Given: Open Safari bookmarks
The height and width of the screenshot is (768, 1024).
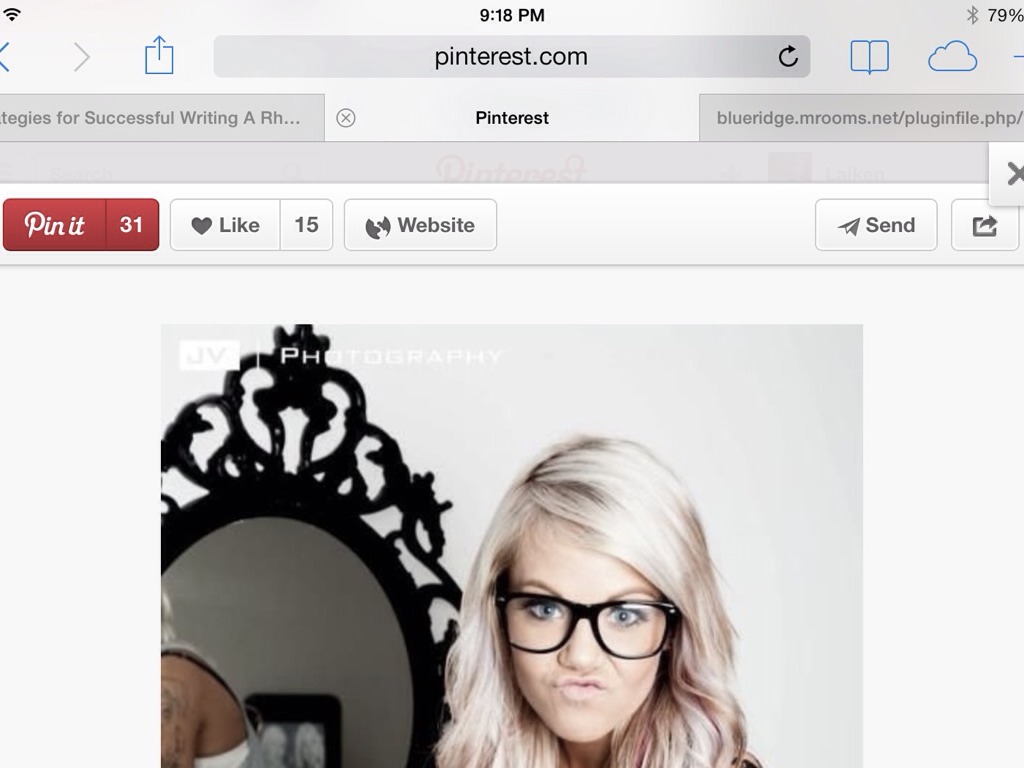Looking at the screenshot, I should (x=869, y=57).
